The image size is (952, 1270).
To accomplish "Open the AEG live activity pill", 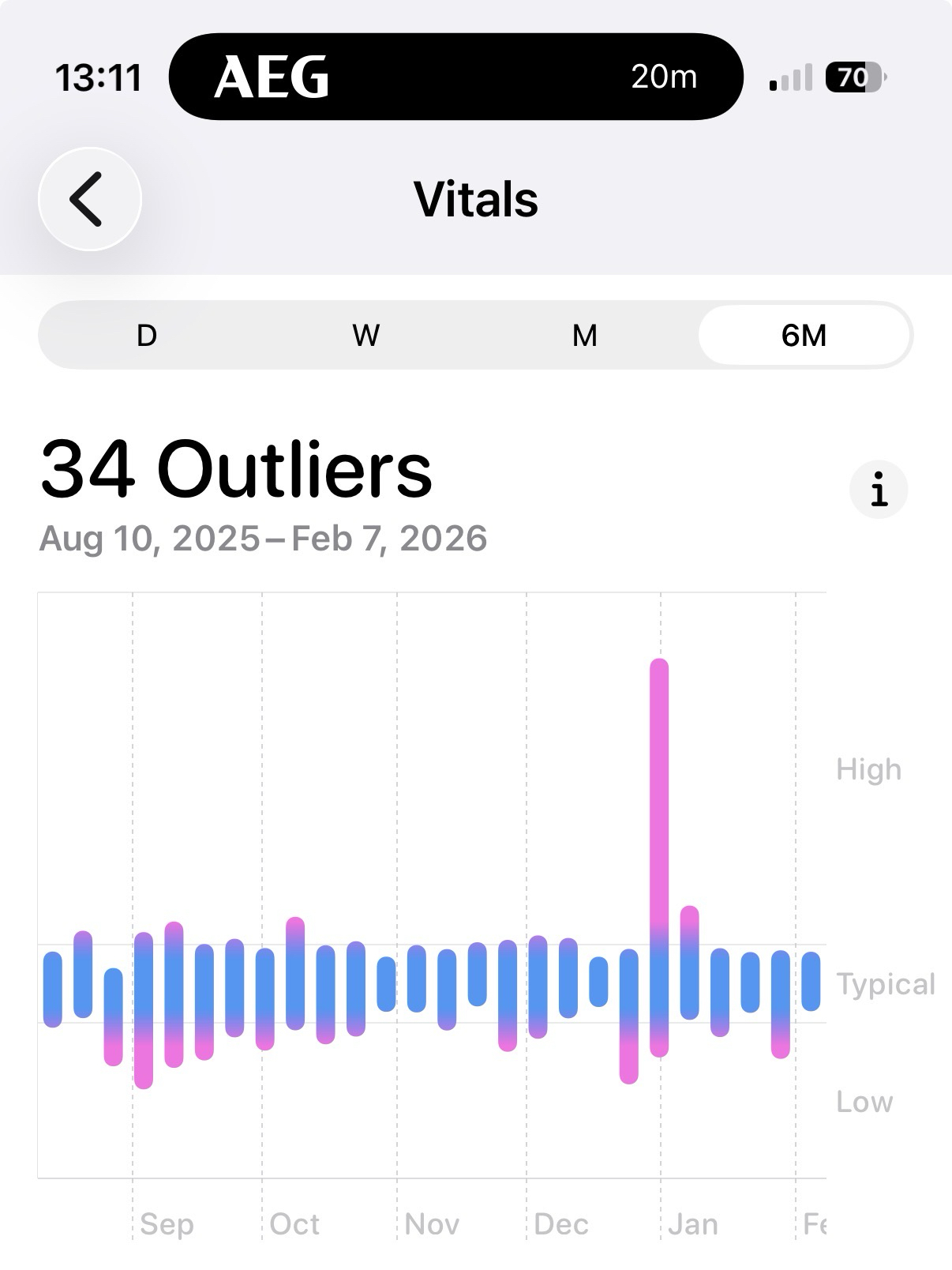I will tap(455, 77).
